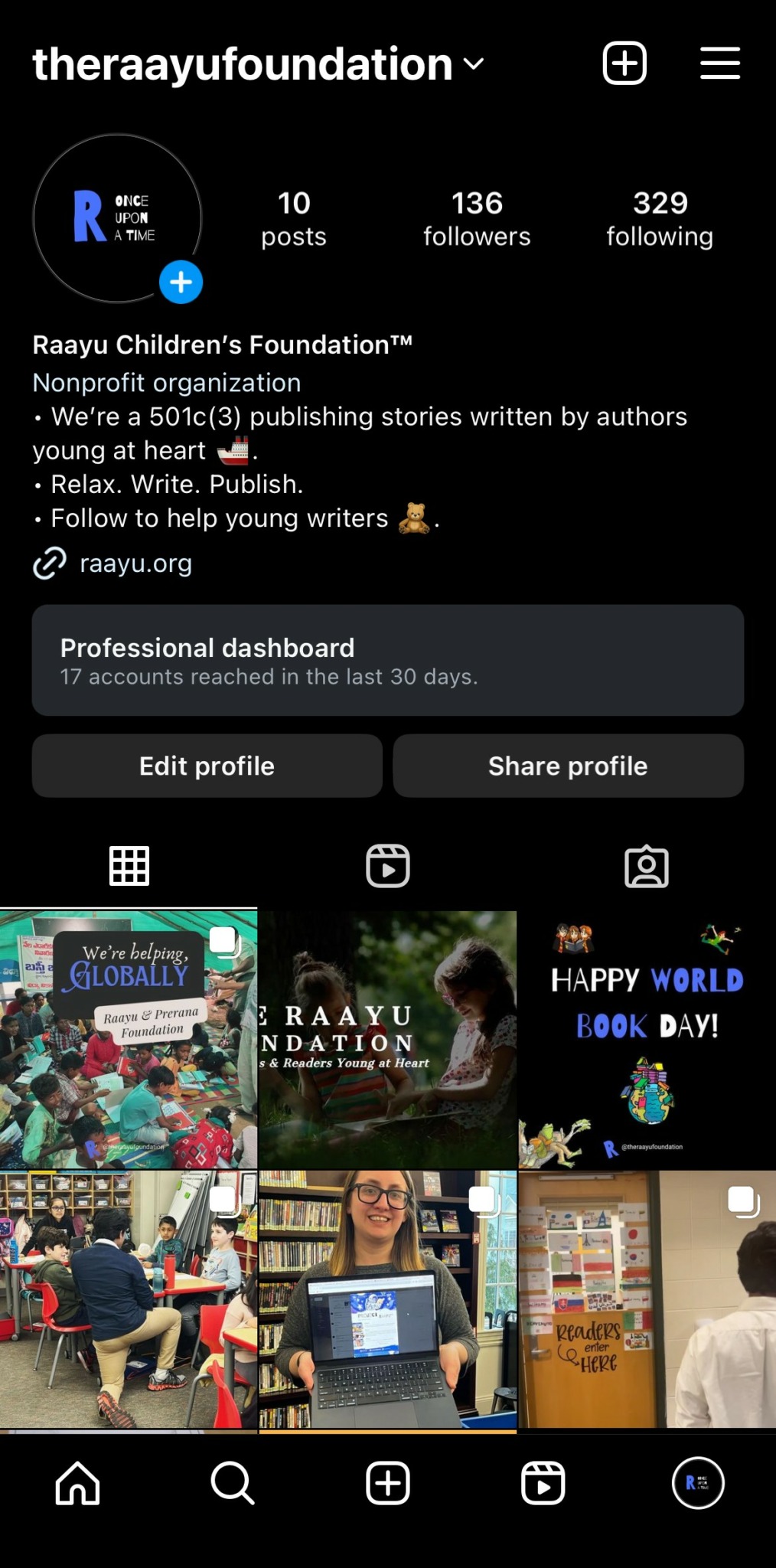Image resolution: width=776 pixels, height=1568 pixels.
Task: Open the raayu.org website link
Action: [x=135, y=563]
